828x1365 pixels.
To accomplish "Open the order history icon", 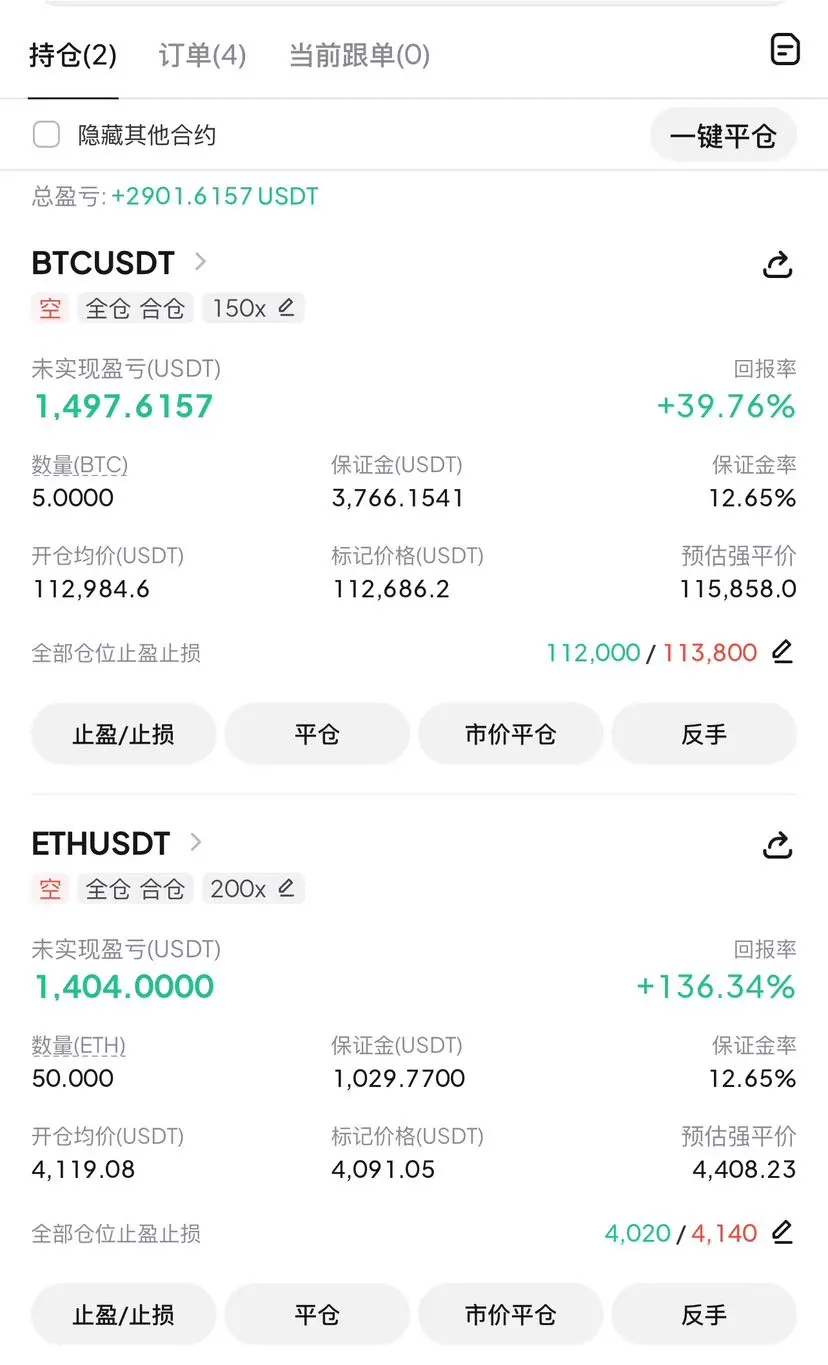I will (785, 49).
